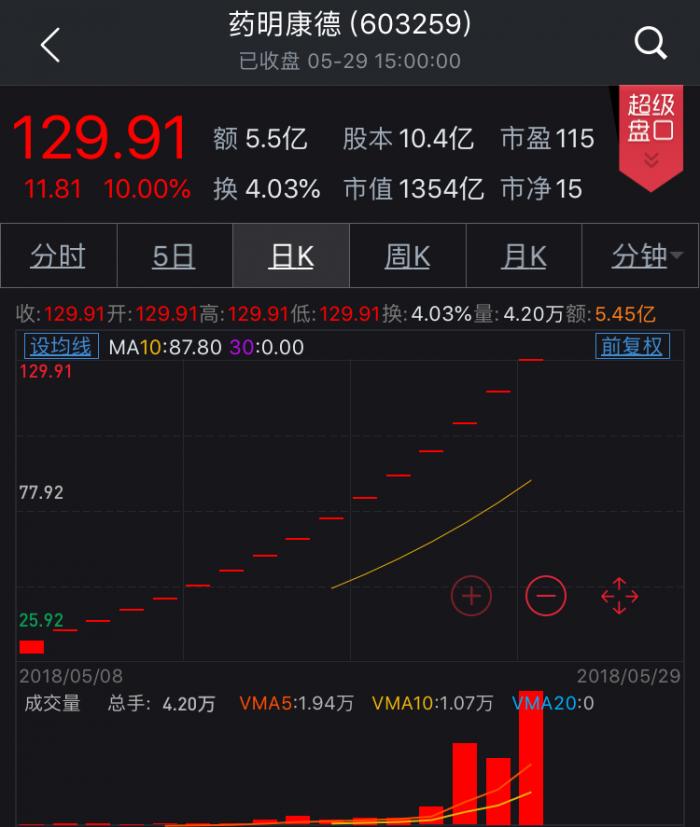Expand the 超级盘口 ribbon
The image size is (700, 827).
[x=651, y=135]
